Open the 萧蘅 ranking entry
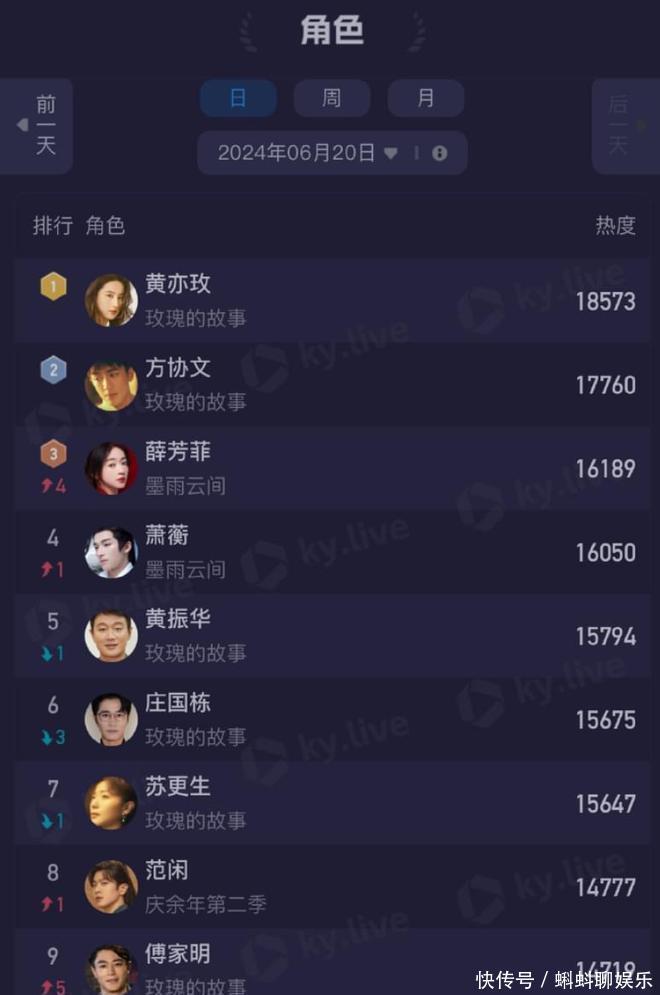The width and height of the screenshot is (660, 995). pyautogui.click(x=330, y=552)
